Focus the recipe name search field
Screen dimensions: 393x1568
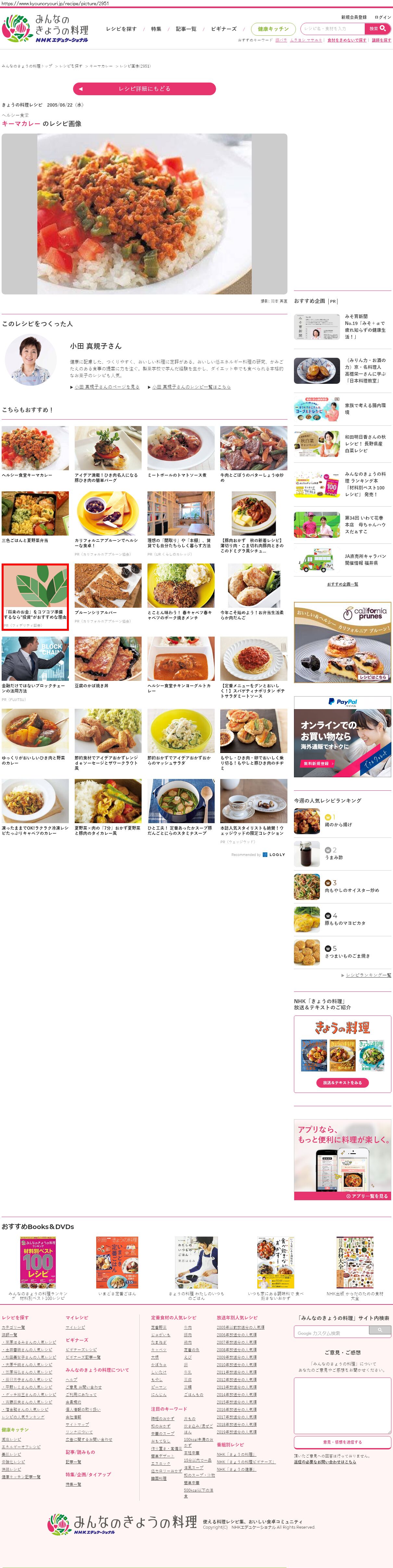[332, 29]
